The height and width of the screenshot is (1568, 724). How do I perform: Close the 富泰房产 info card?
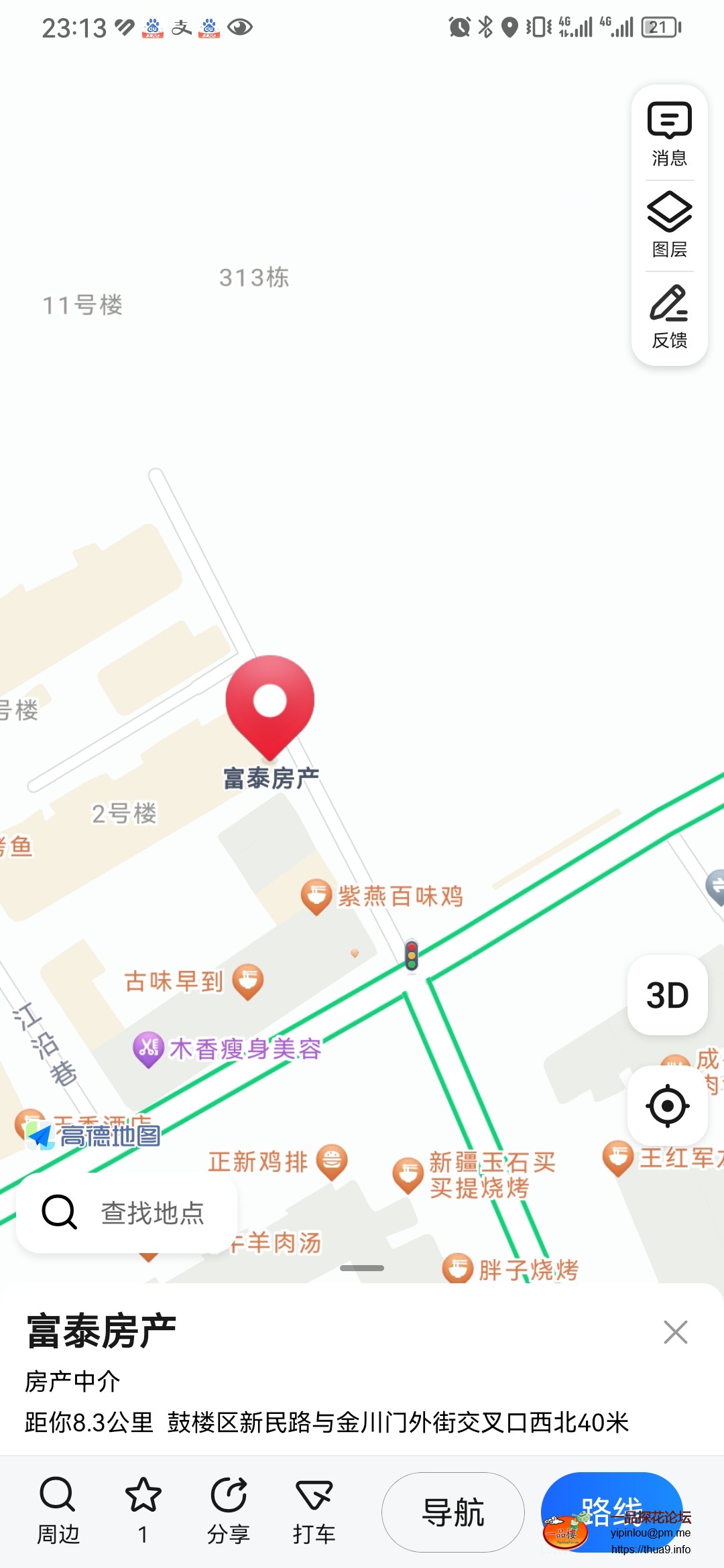click(x=675, y=1332)
